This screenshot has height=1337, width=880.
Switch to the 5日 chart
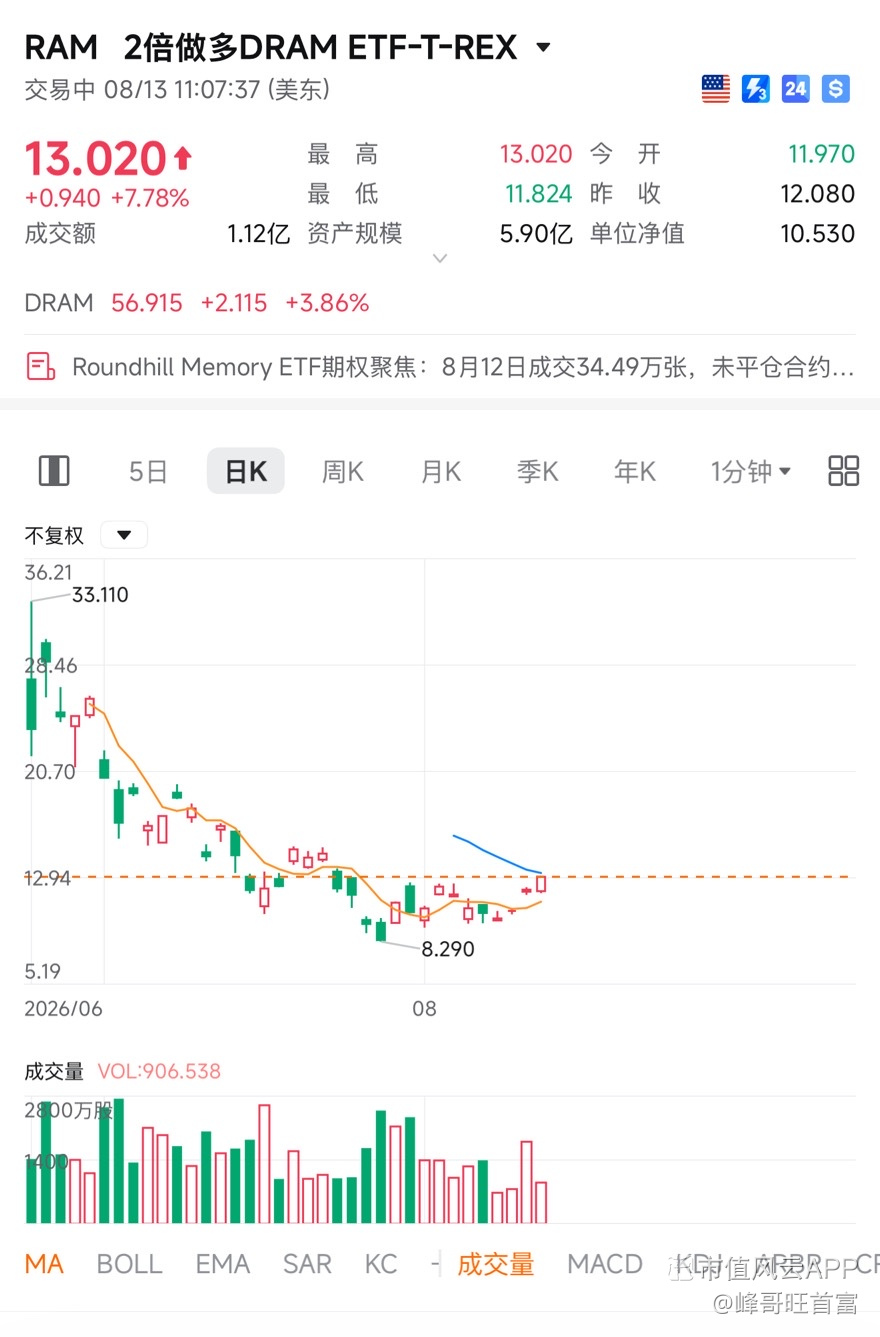(148, 471)
